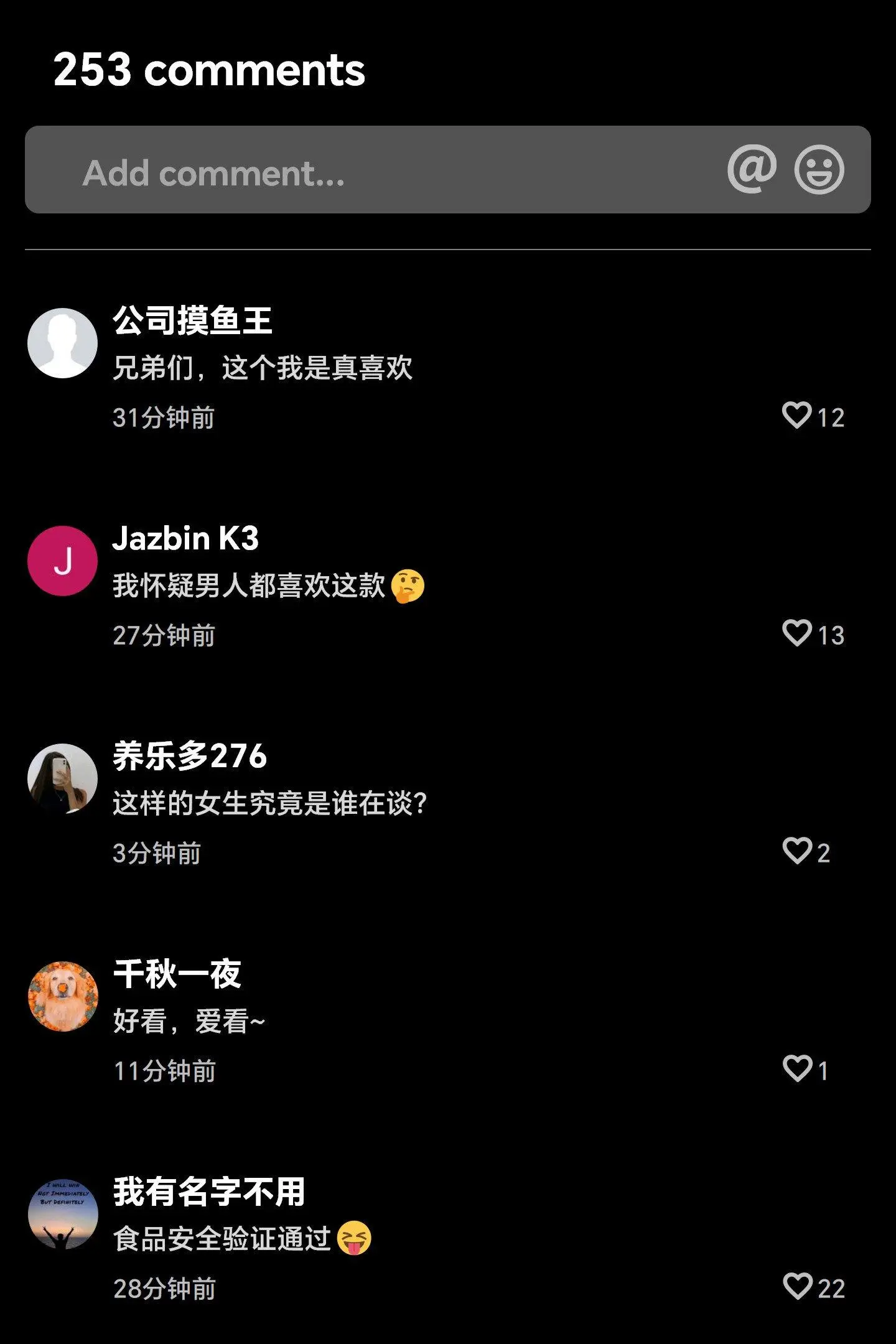Open 我有名字不用's profile avatar
Screen dimensions: 896x1344
point(62,1214)
